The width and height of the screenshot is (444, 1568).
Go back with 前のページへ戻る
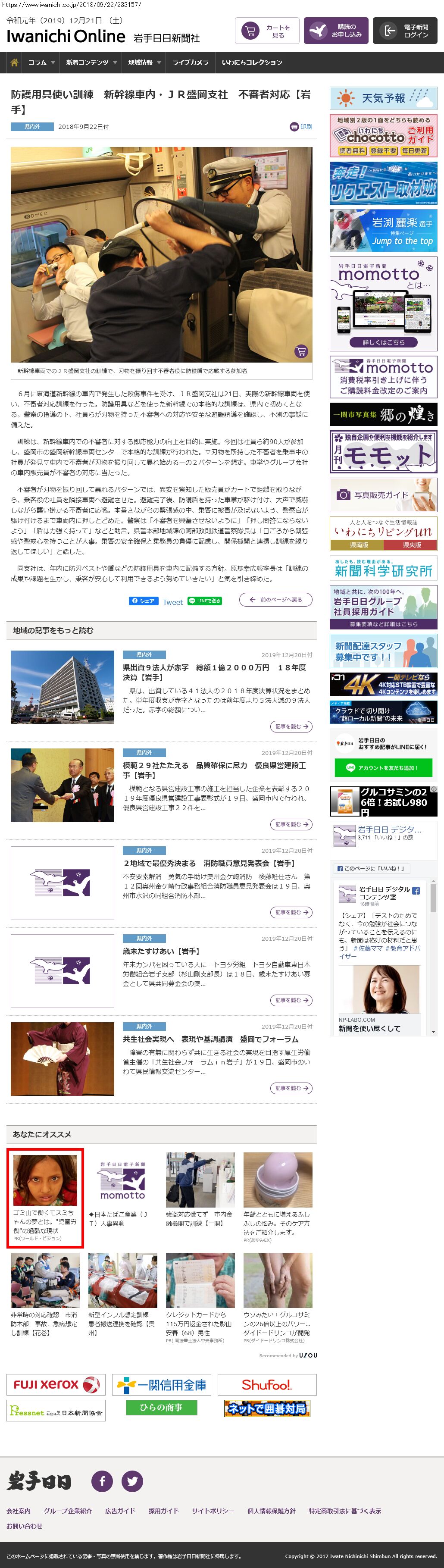click(275, 600)
